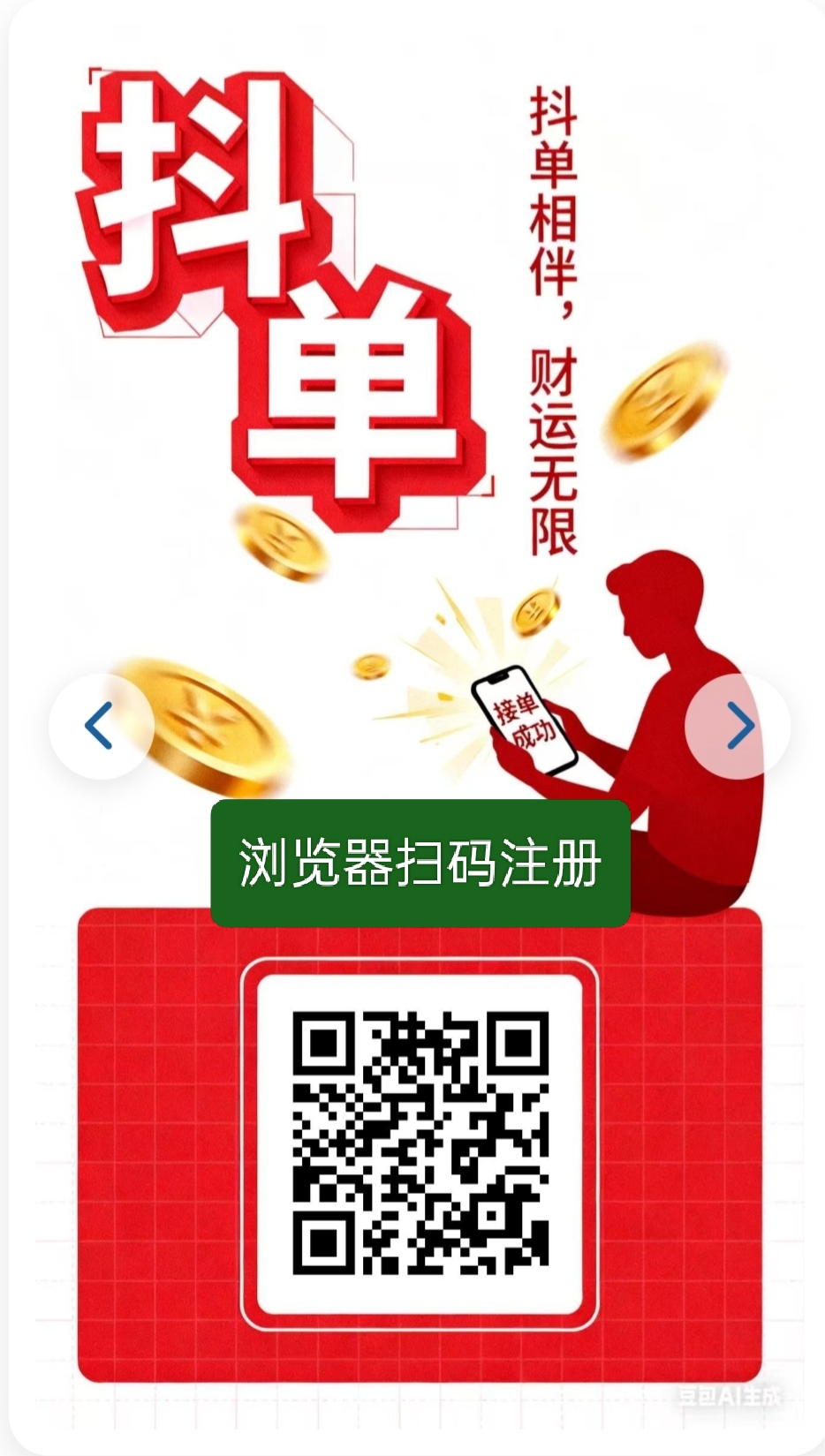This screenshot has width=825, height=1456.
Task: Go to the previous image with the left arrow
Action: coord(101,726)
